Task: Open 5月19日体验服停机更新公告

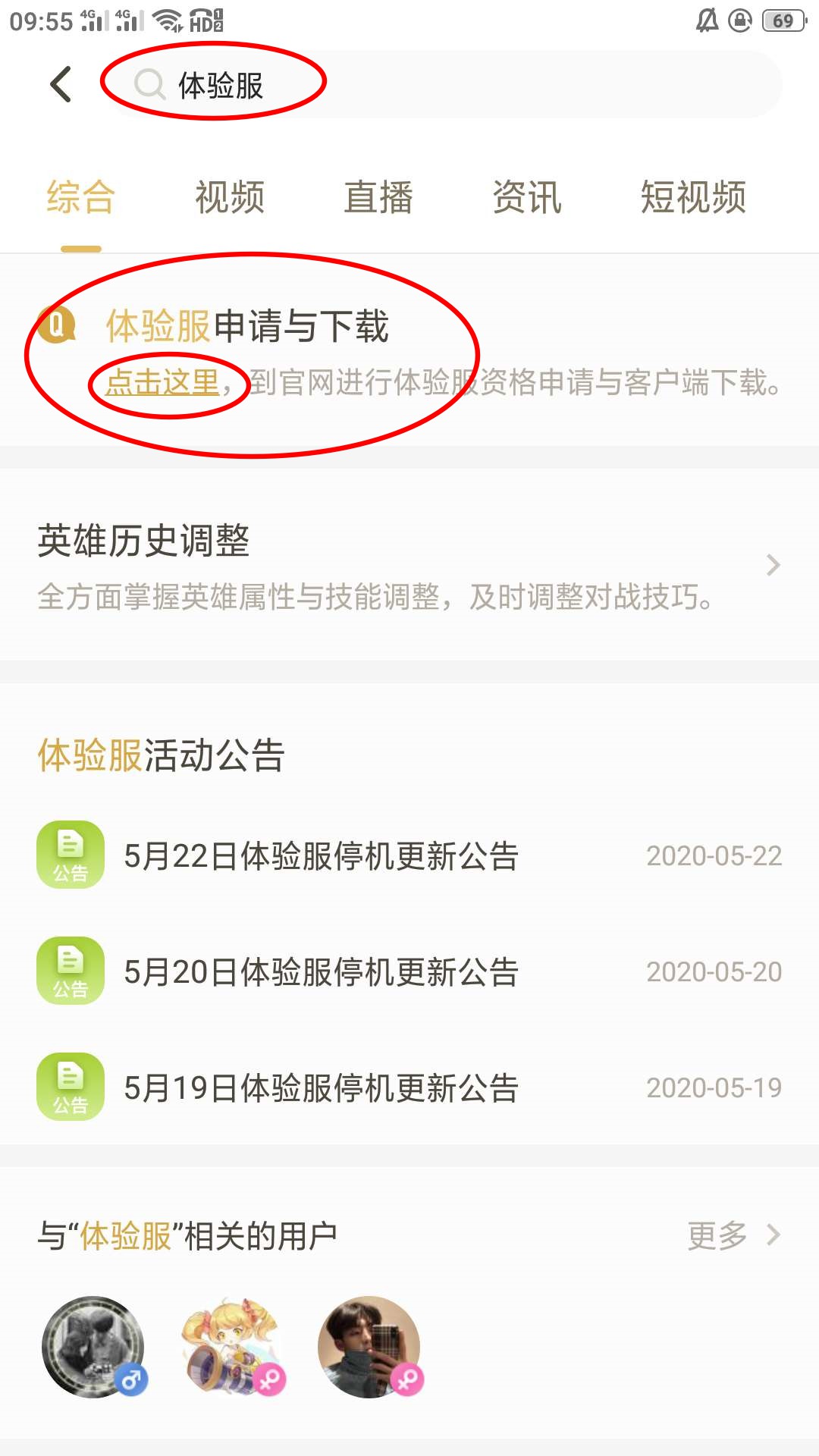Action: tap(409, 1087)
